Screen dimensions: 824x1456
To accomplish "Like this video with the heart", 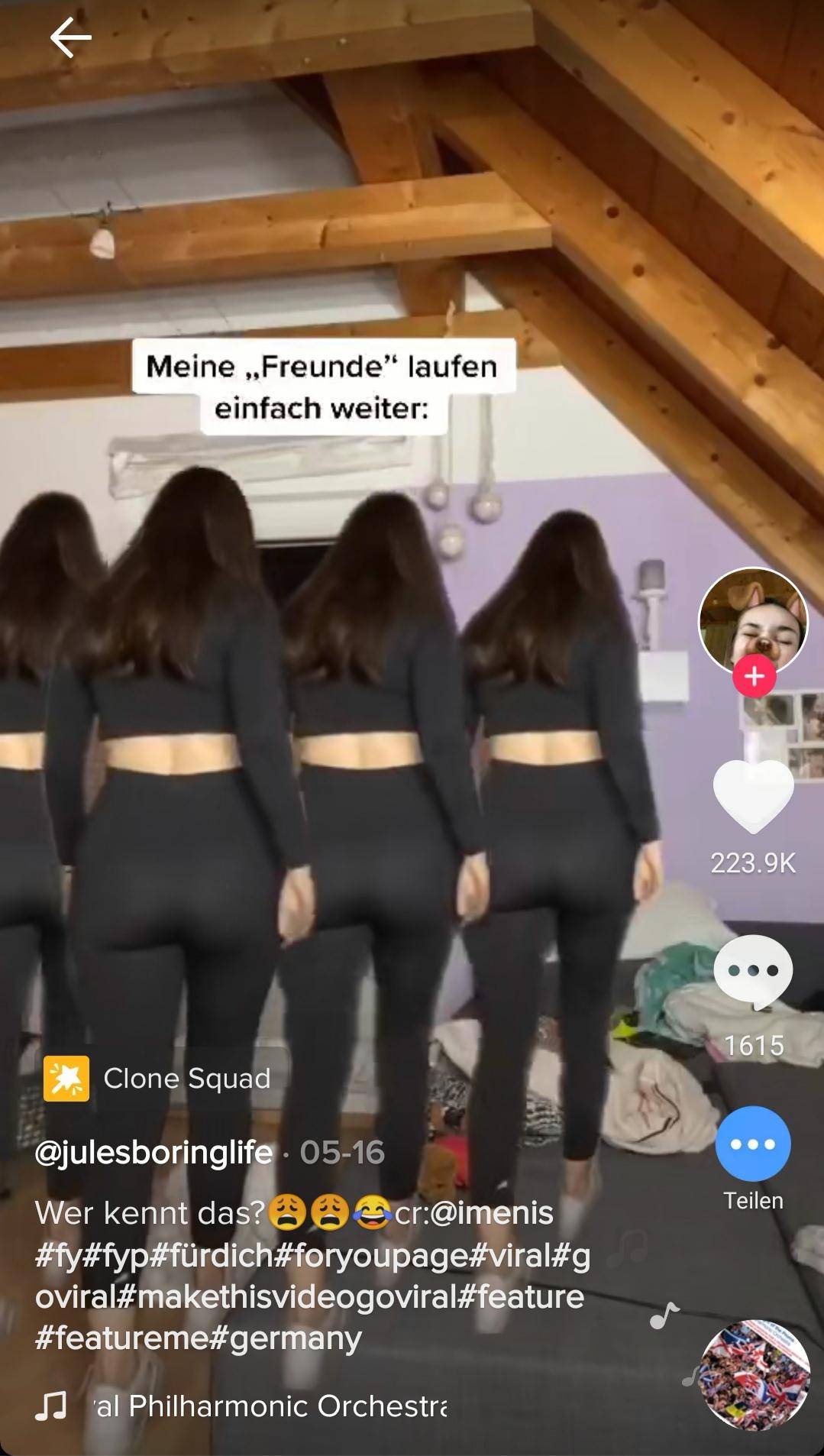I will coord(753,795).
